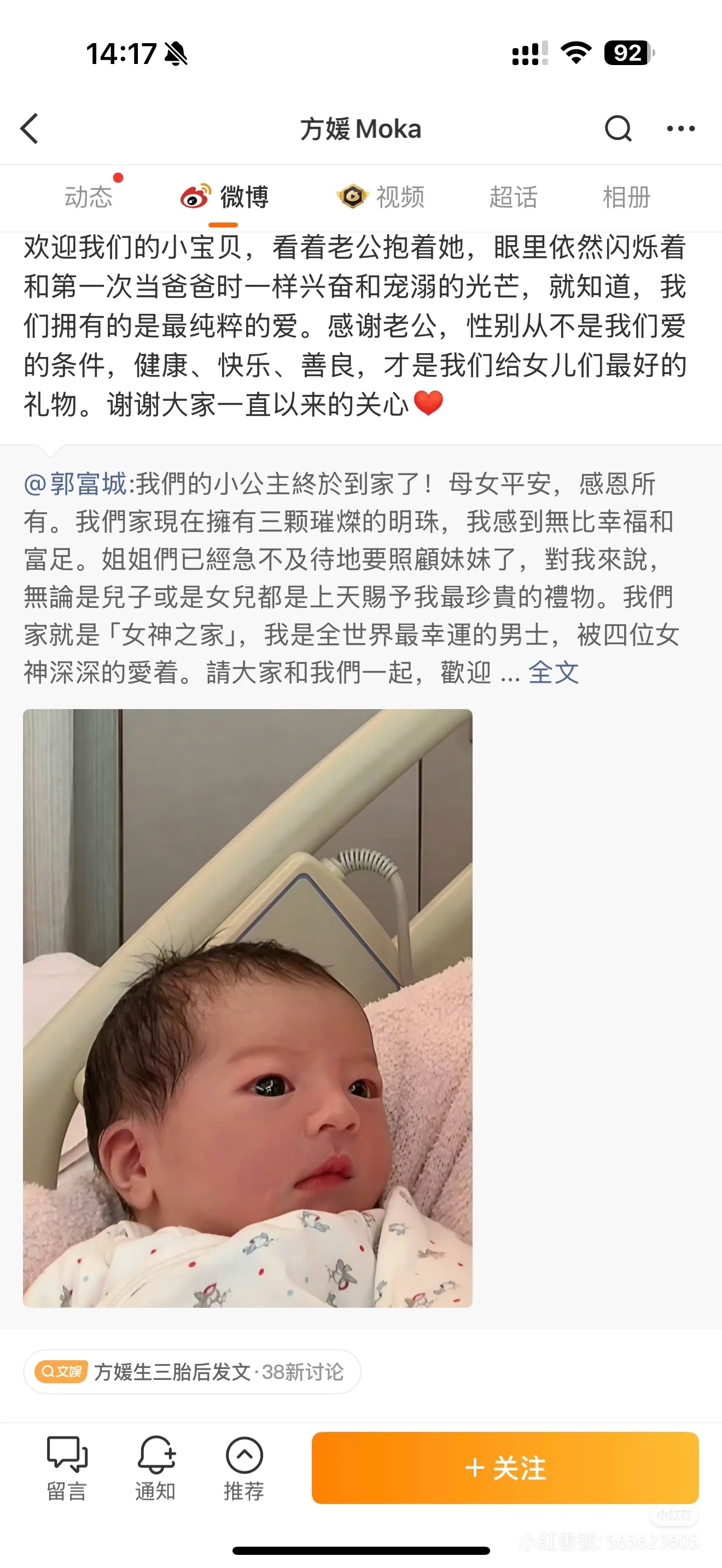Open the baby photo in the repost
Image resolution: width=722 pixels, height=1568 pixels.
[248, 1008]
